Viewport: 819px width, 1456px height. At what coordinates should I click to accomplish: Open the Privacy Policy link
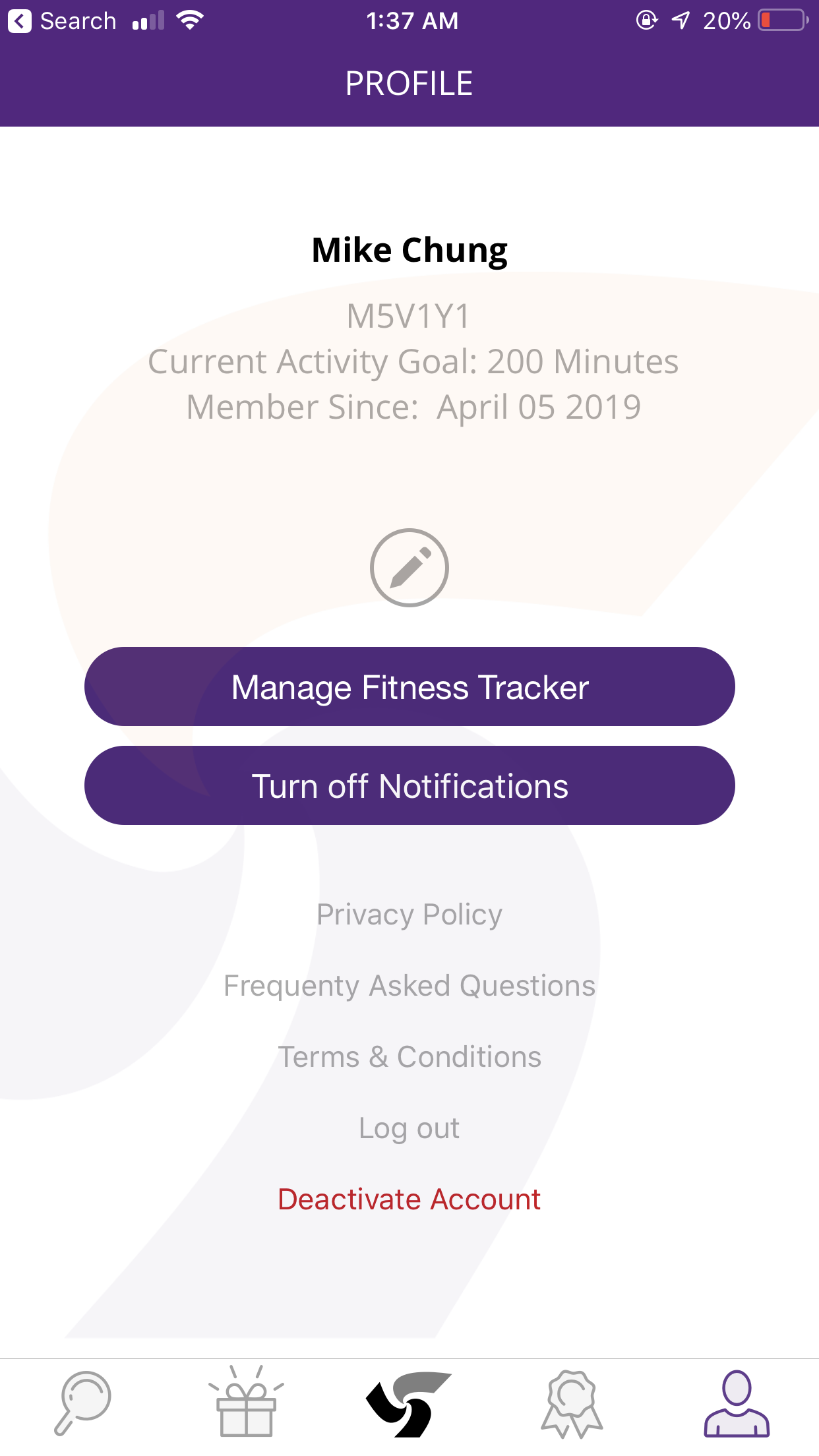[x=409, y=915]
